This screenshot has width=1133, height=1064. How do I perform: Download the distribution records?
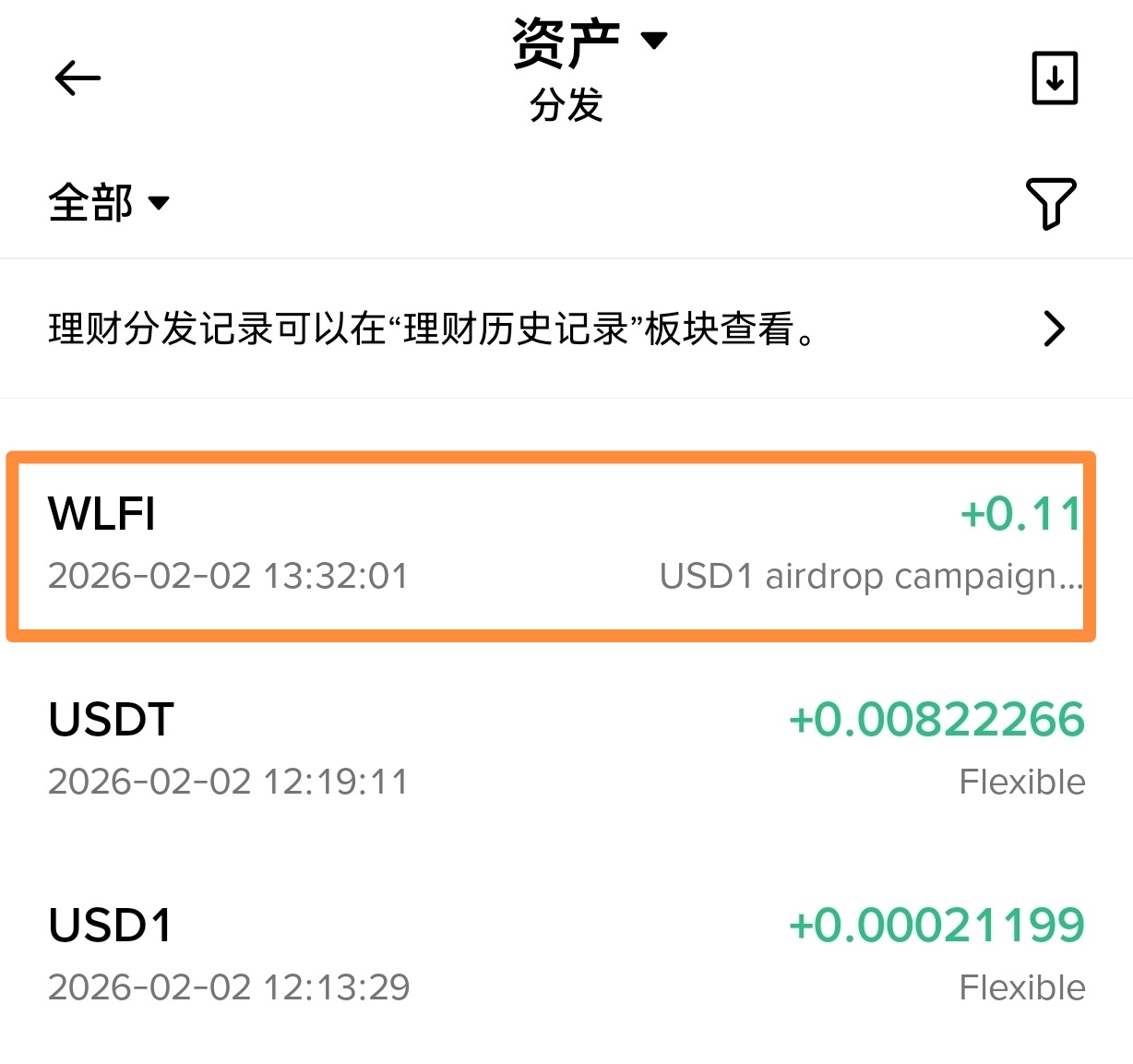[x=1054, y=78]
